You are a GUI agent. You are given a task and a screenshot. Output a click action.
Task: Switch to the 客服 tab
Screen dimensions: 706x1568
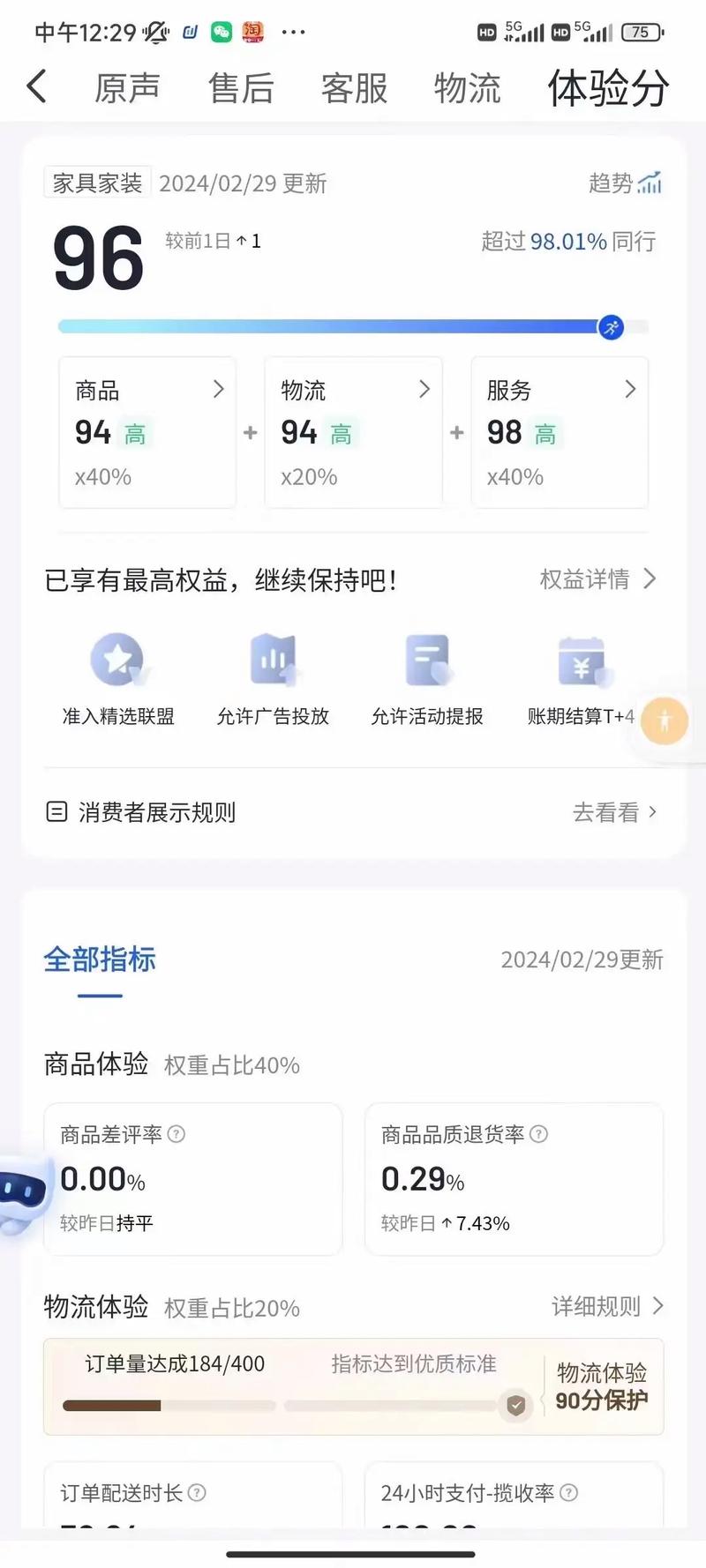(x=353, y=86)
